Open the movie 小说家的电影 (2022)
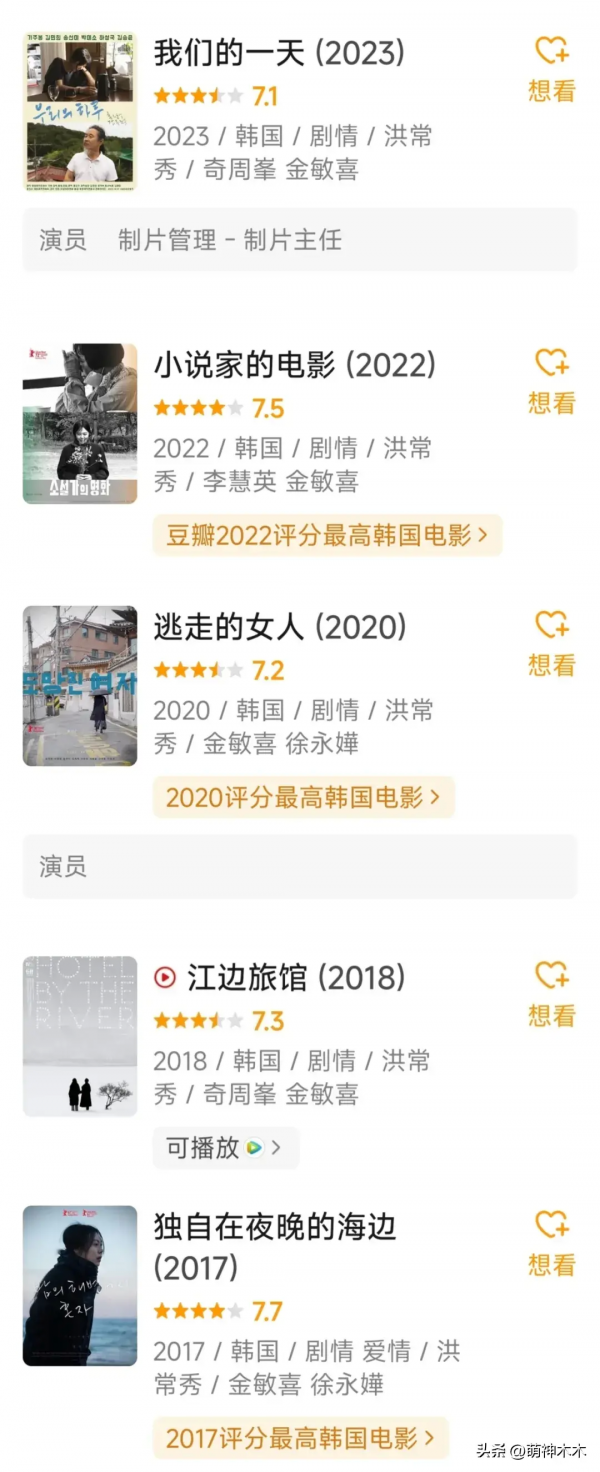 click(294, 365)
